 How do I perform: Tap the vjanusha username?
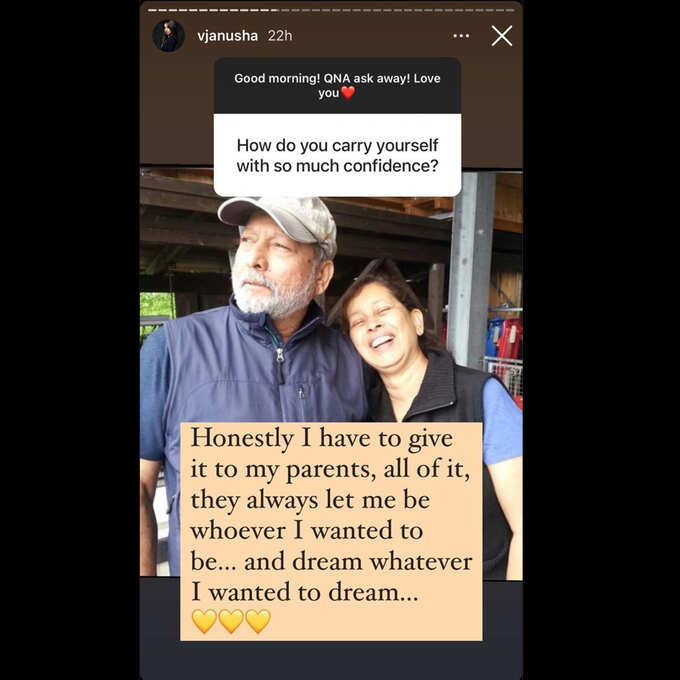pyautogui.click(x=227, y=36)
